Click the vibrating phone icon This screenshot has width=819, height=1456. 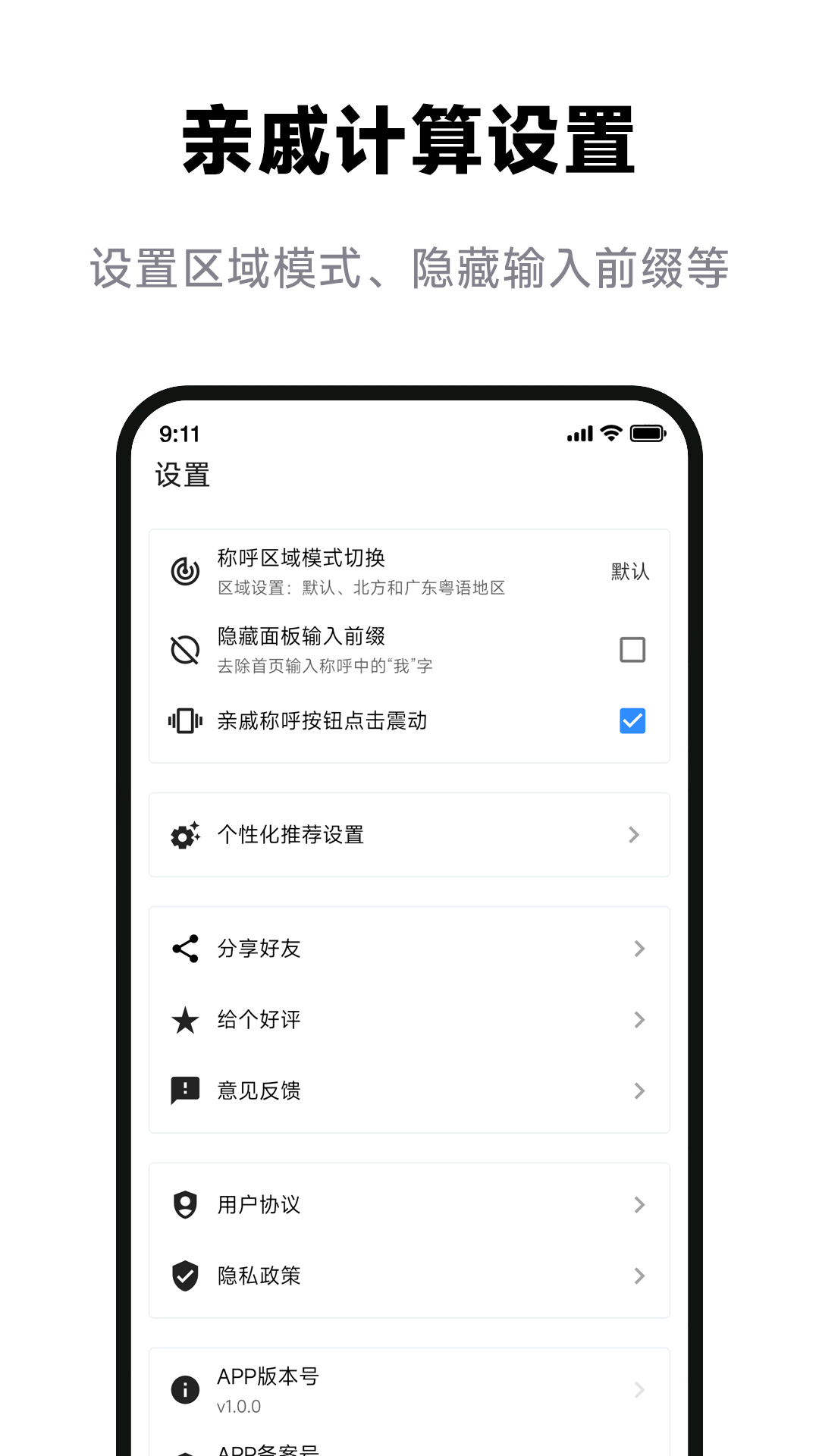tap(184, 722)
